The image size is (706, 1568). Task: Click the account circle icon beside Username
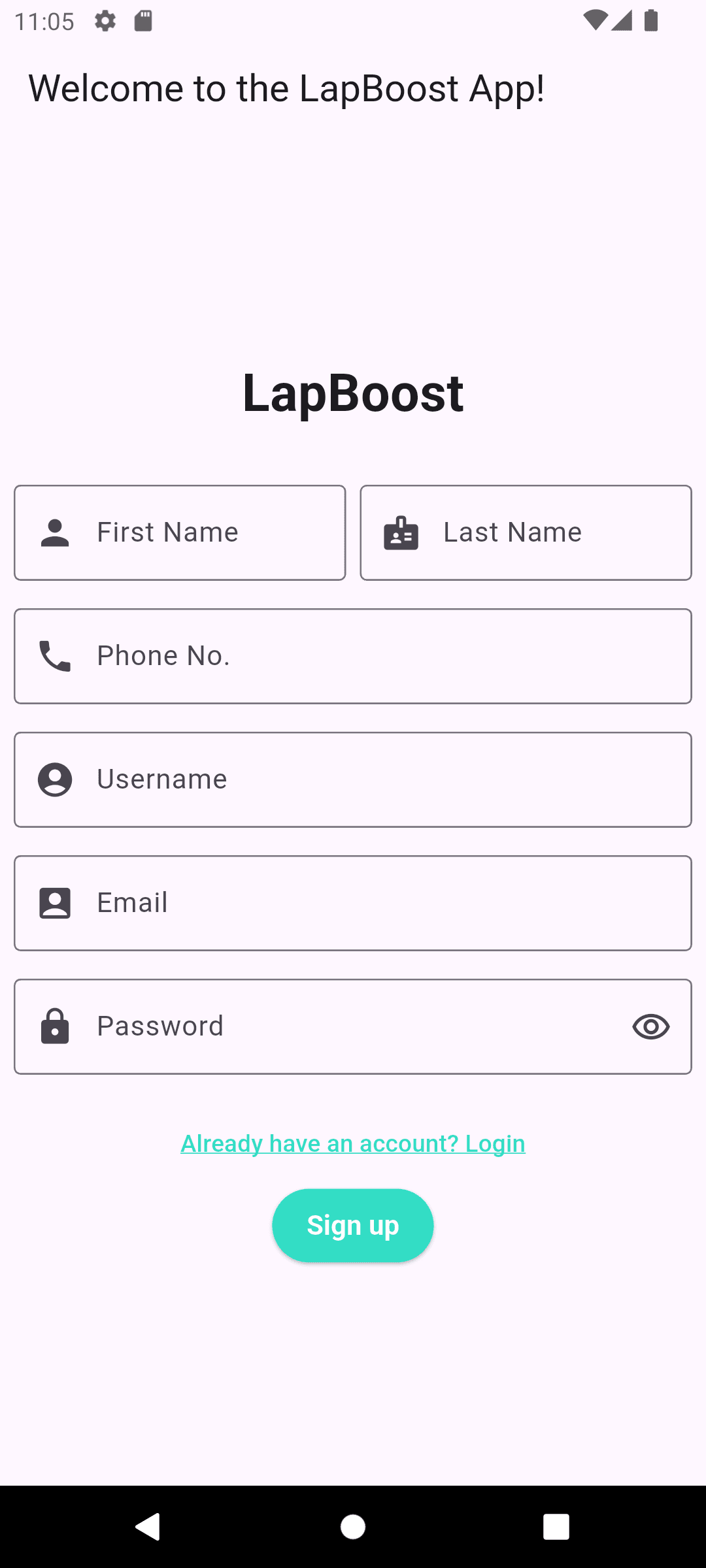click(55, 779)
